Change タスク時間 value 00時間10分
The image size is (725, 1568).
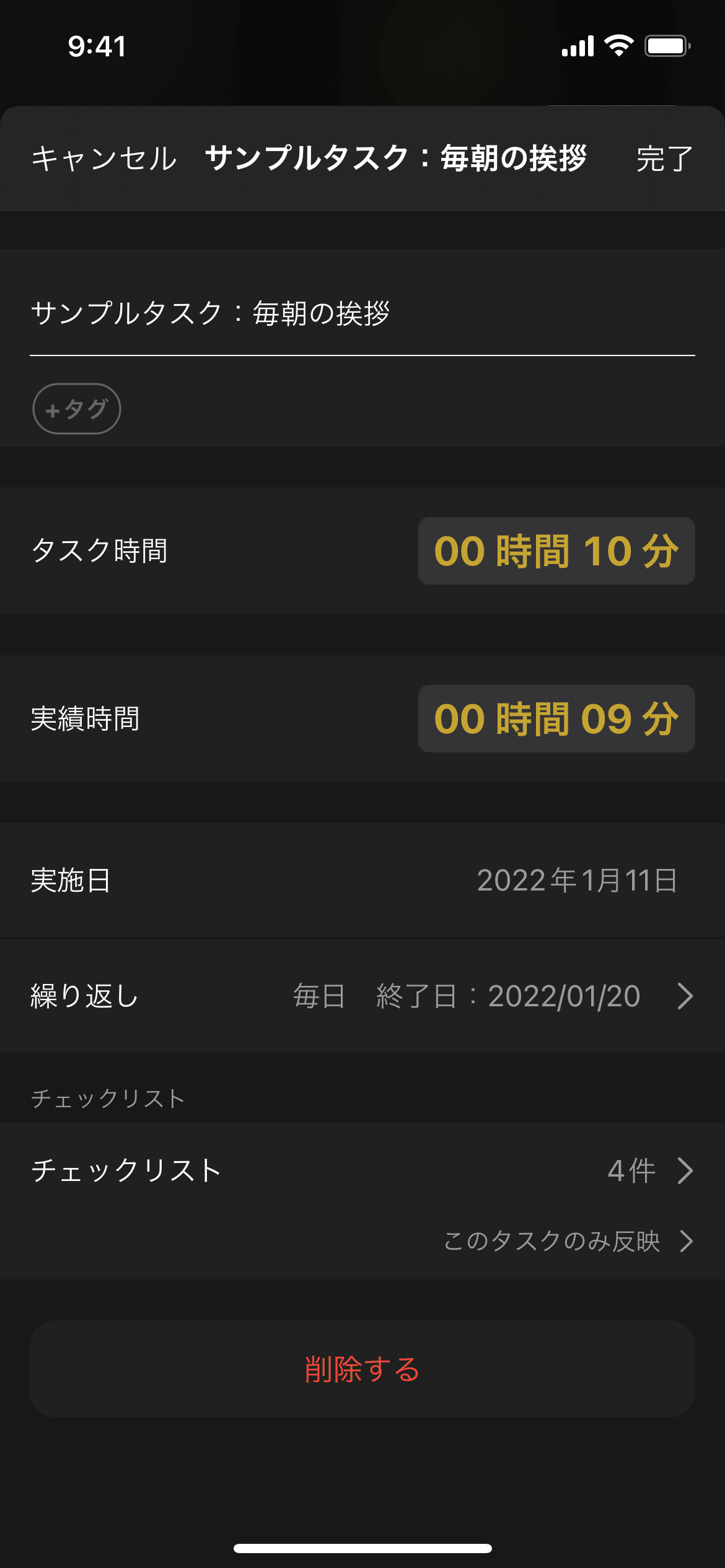[556, 551]
